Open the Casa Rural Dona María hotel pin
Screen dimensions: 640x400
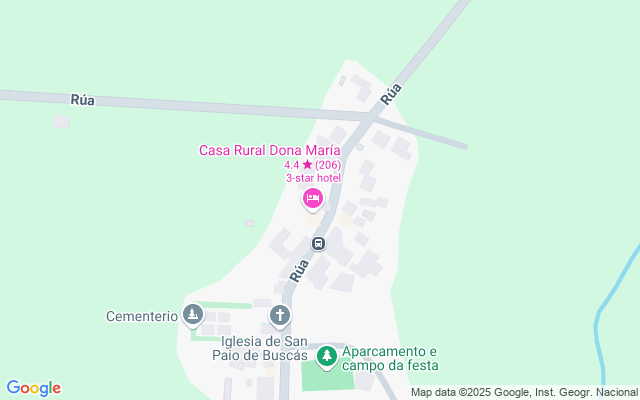[313, 200]
